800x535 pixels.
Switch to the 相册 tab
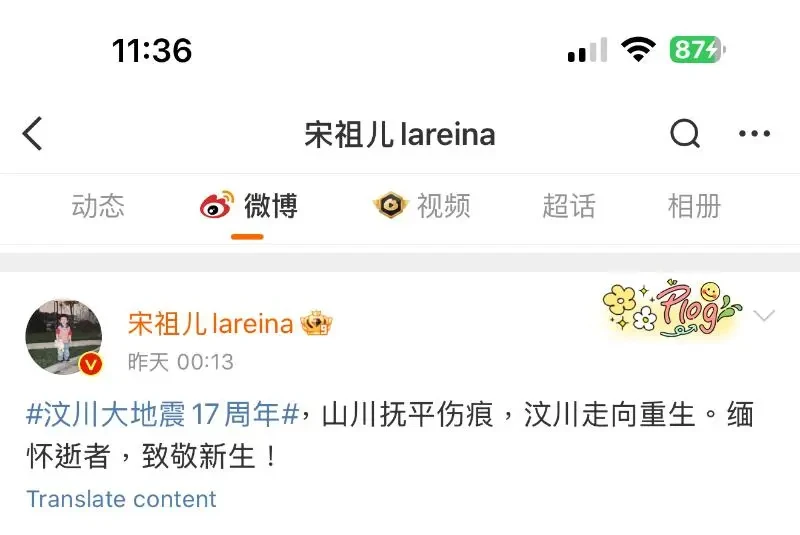[x=694, y=207]
